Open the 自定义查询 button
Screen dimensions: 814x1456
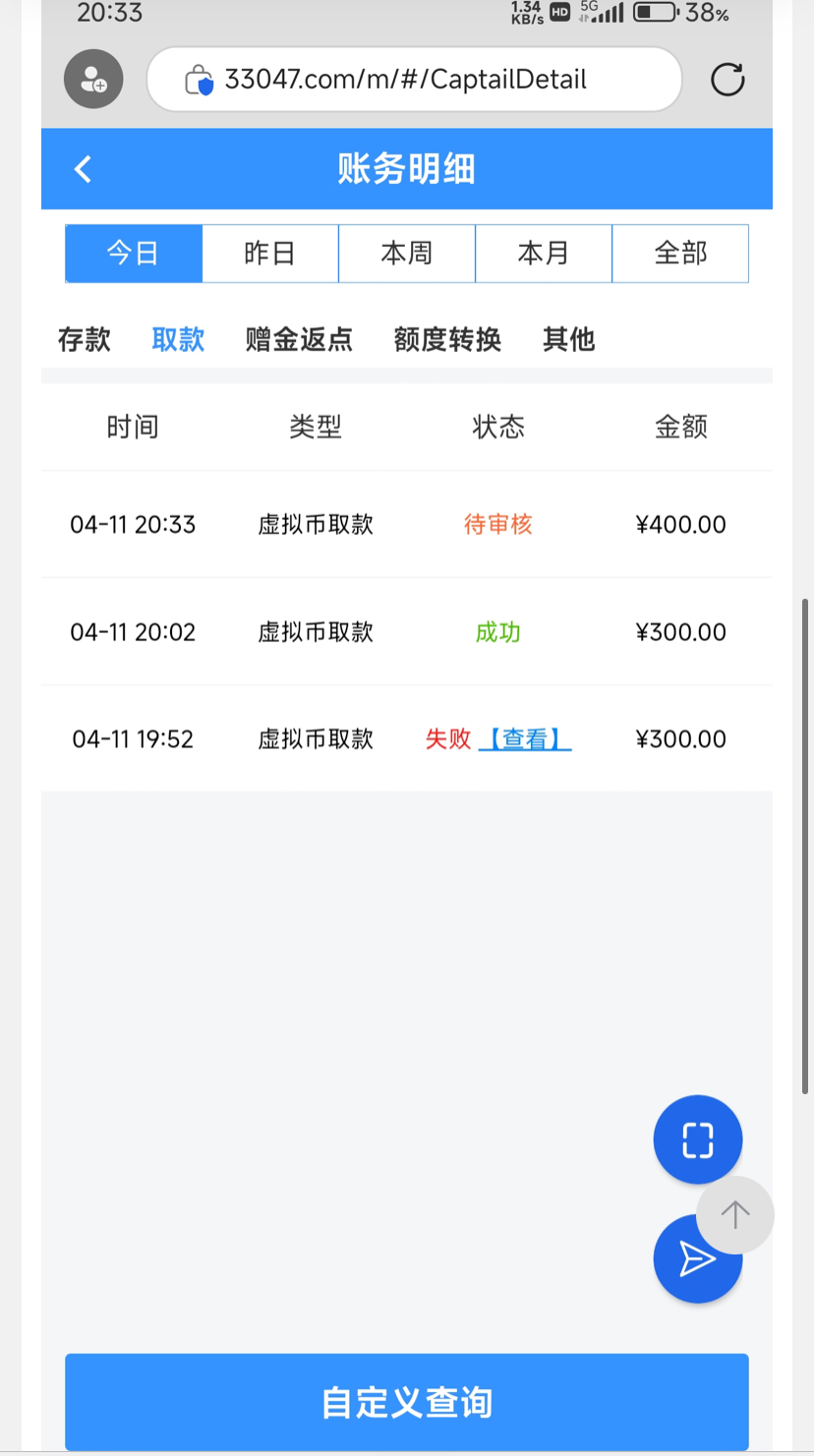coord(407,1402)
